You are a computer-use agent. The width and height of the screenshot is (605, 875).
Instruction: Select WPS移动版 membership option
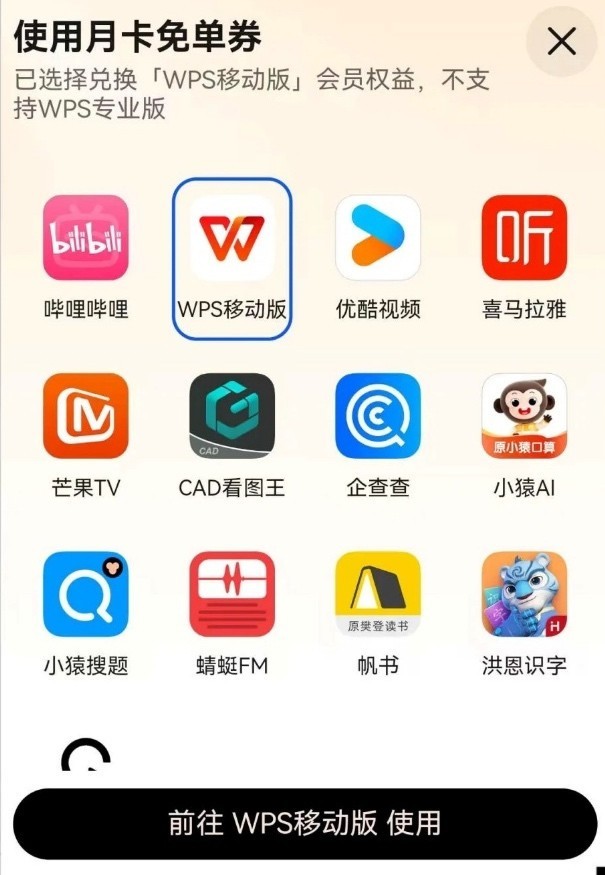(232, 238)
